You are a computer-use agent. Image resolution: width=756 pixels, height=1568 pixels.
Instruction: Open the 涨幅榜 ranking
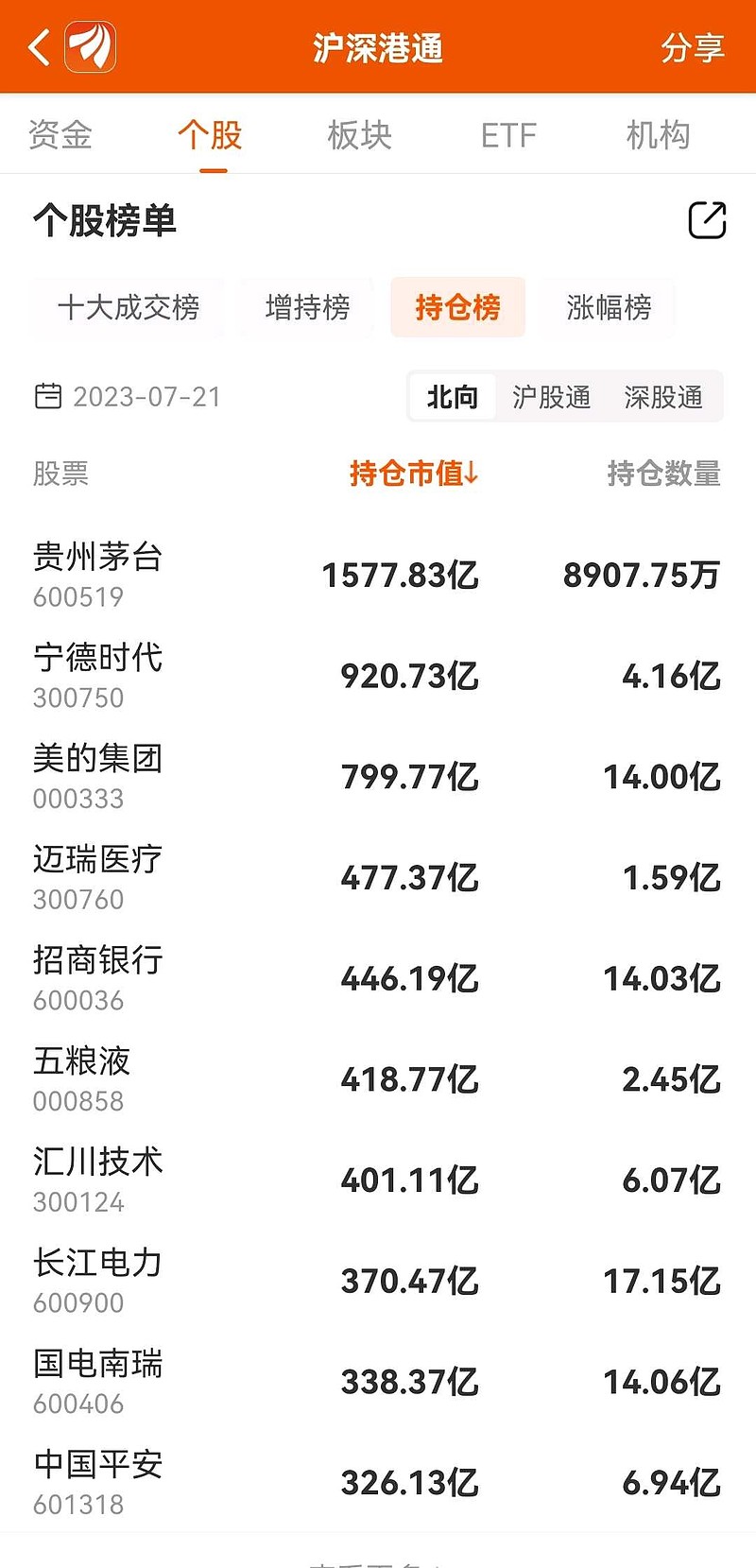607,307
